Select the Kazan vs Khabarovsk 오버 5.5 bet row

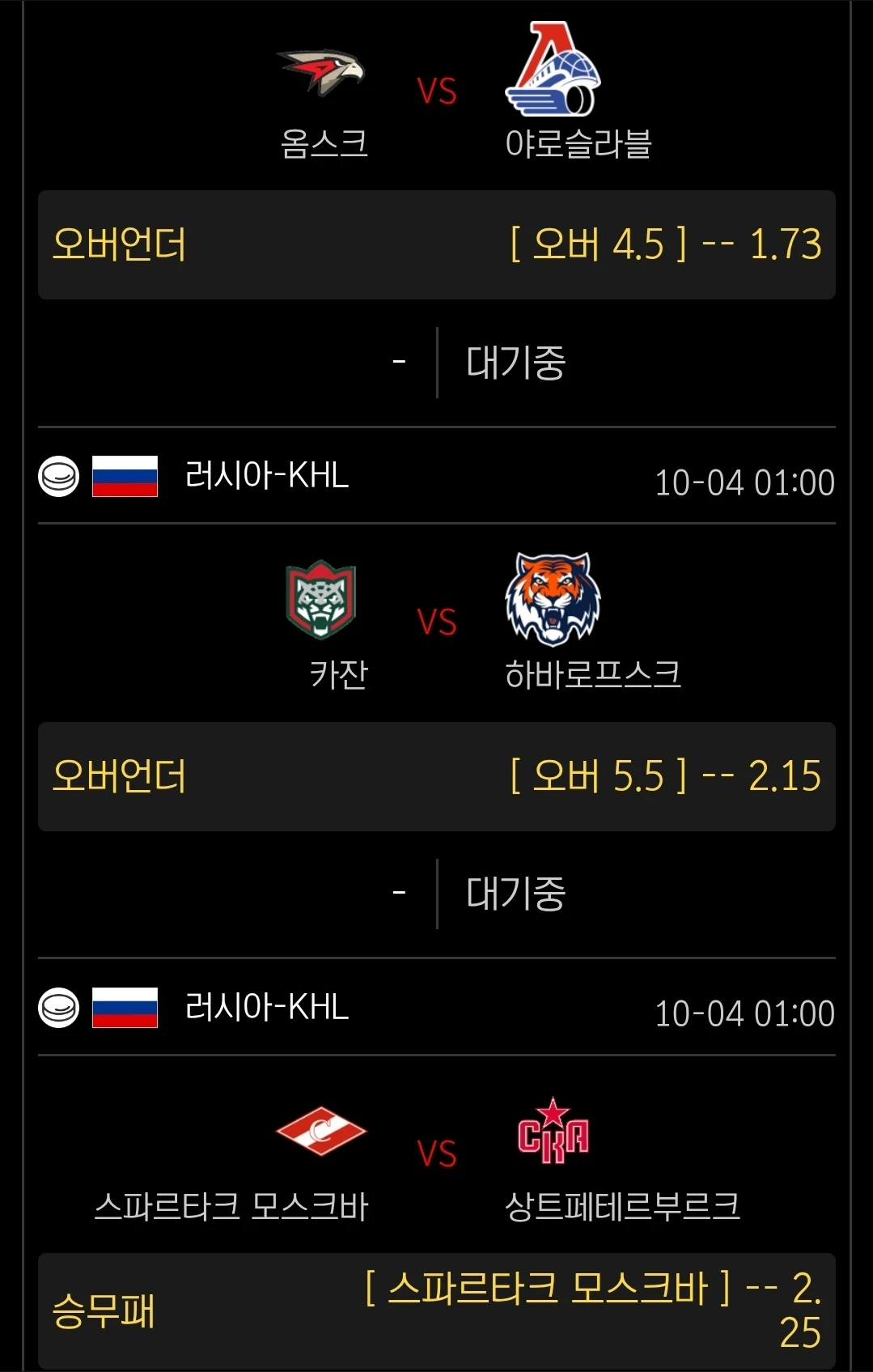coord(436,776)
